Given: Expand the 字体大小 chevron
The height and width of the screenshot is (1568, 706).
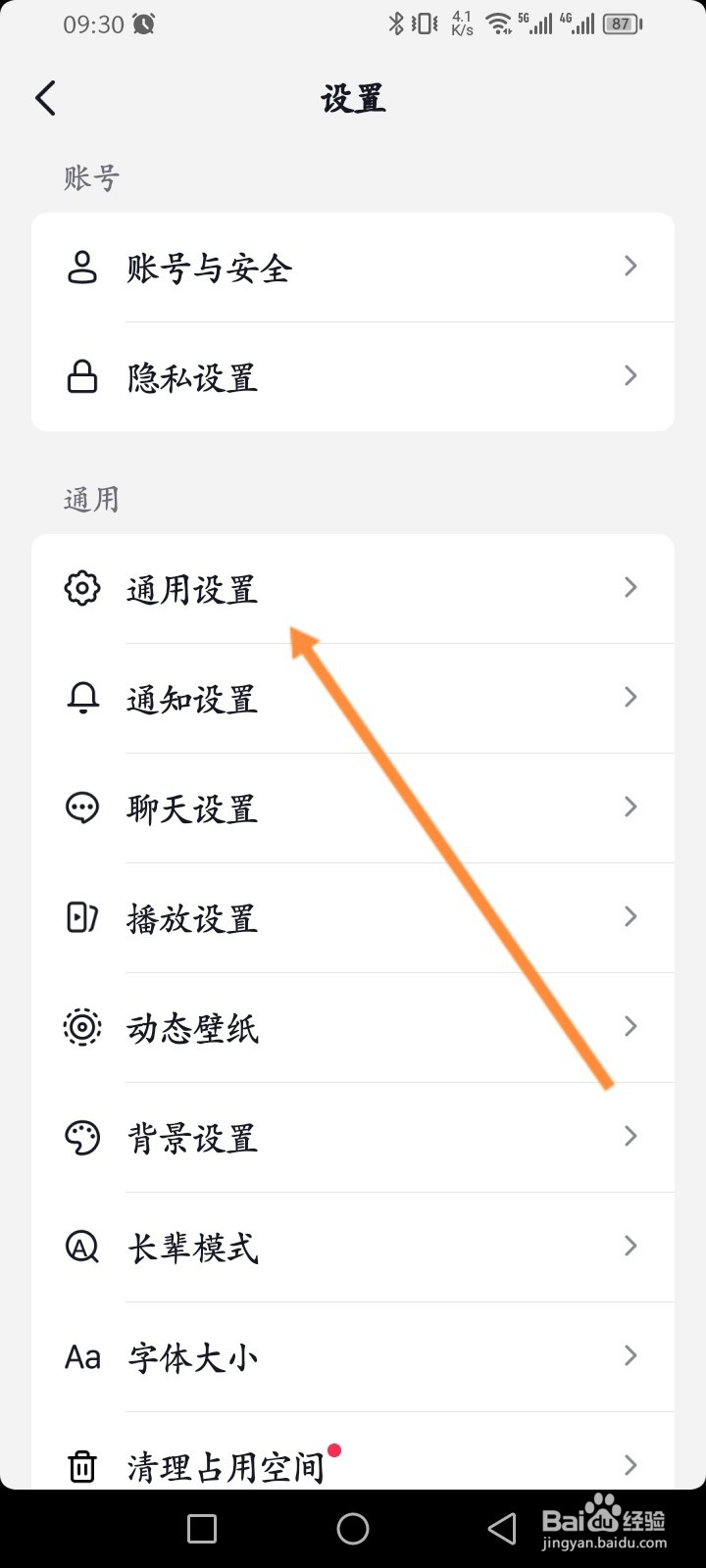Looking at the screenshot, I should pos(630,1356).
